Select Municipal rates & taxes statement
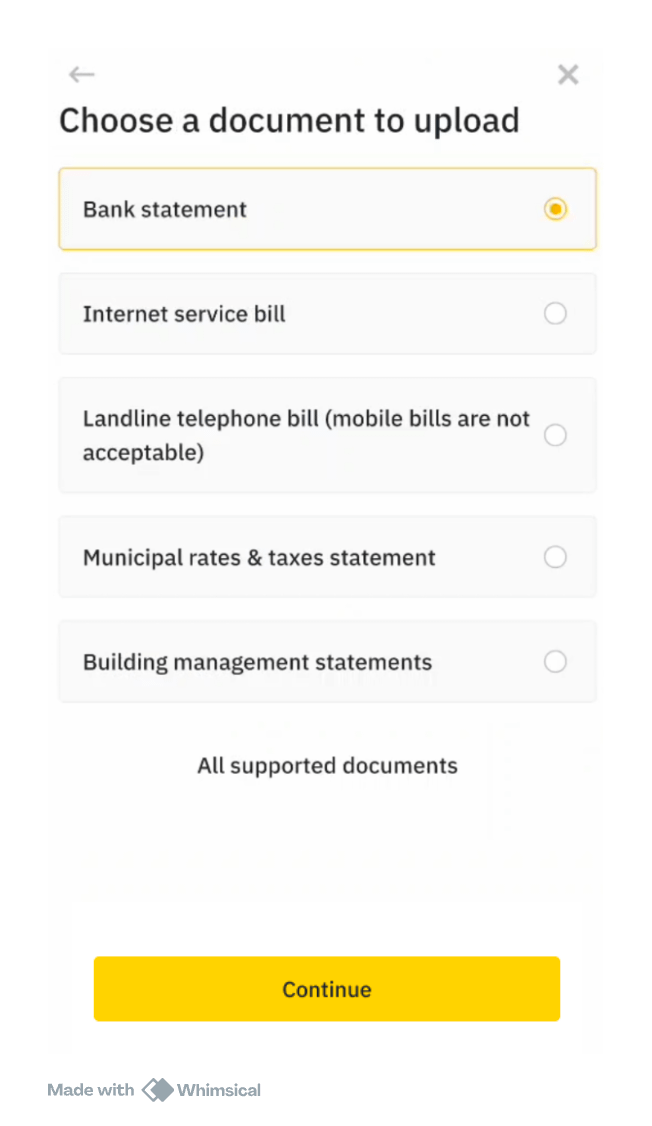Screen dimensions: 652x1126 tap(327, 557)
